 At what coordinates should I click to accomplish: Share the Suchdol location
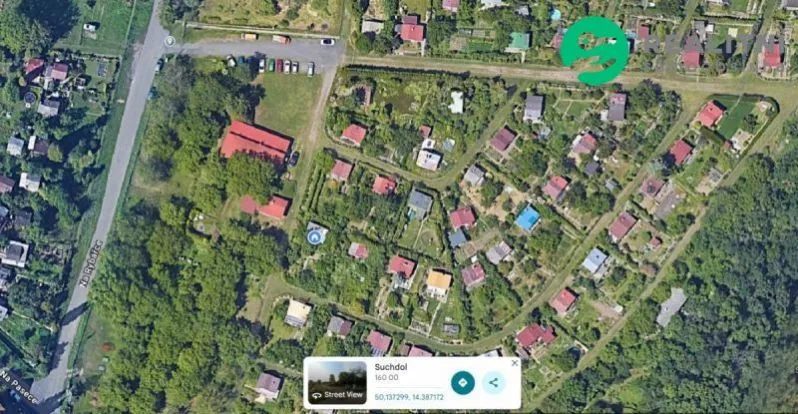(493, 382)
